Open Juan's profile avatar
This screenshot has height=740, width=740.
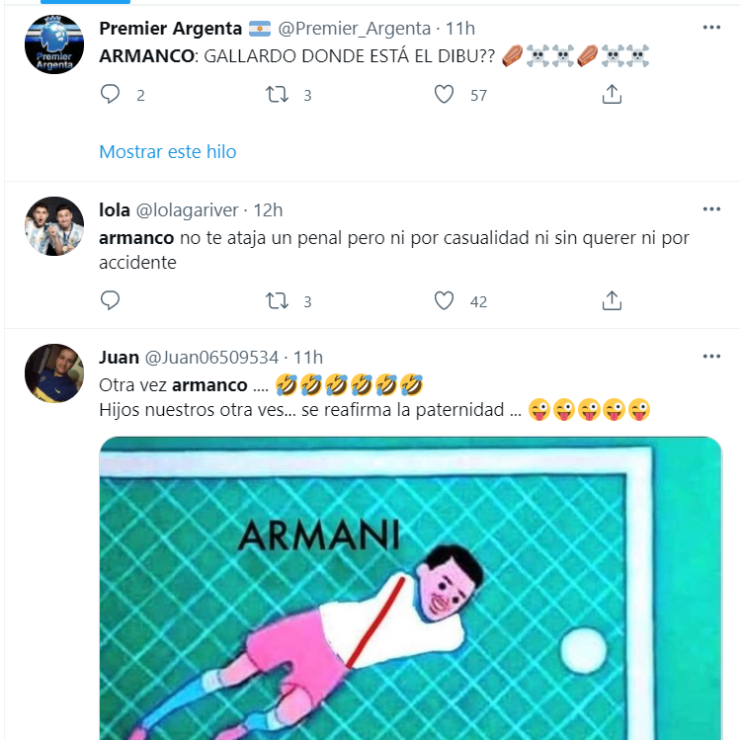(x=54, y=373)
